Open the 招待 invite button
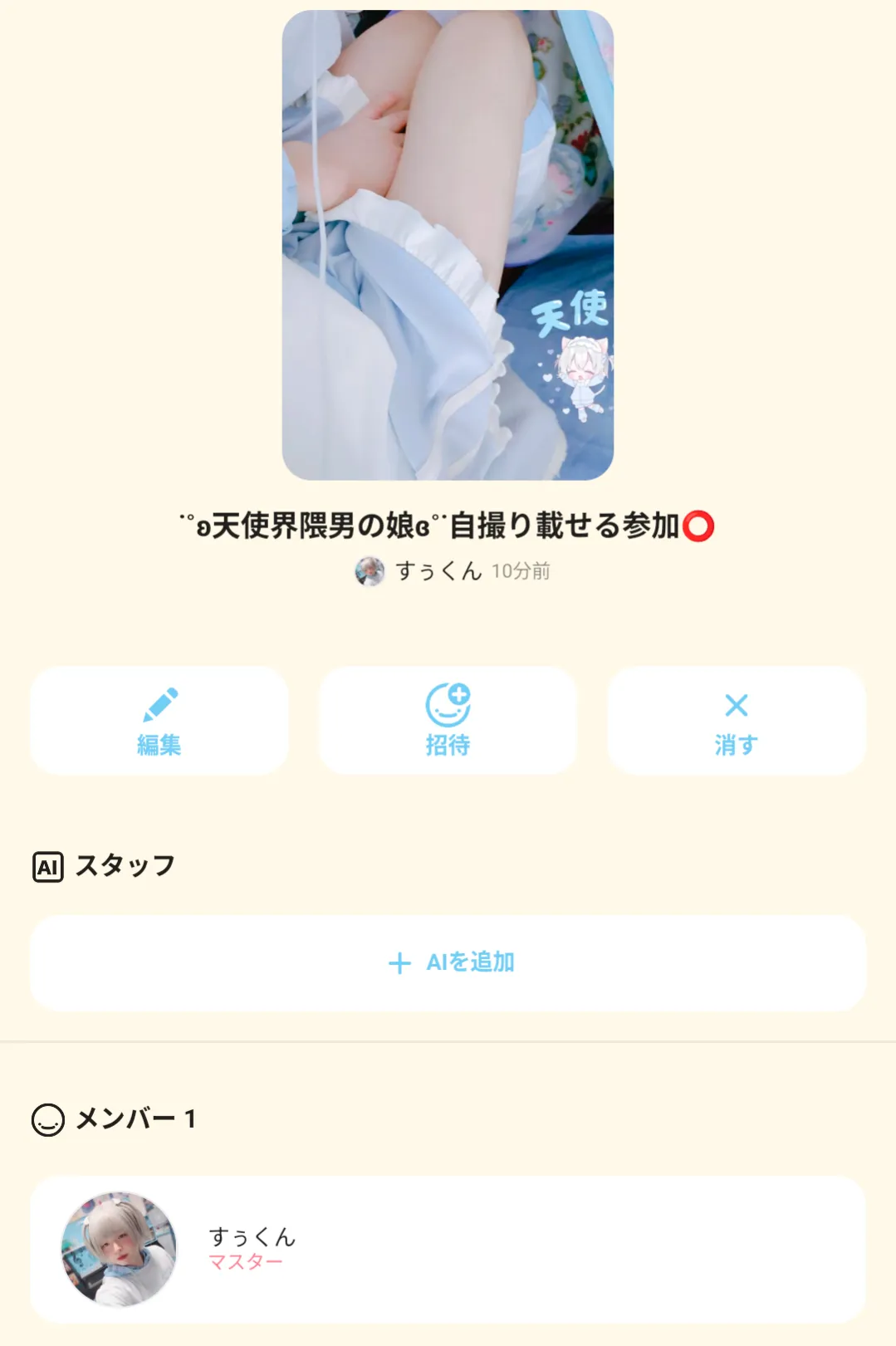Image resolution: width=896 pixels, height=1346 pixels. [448, 721]
